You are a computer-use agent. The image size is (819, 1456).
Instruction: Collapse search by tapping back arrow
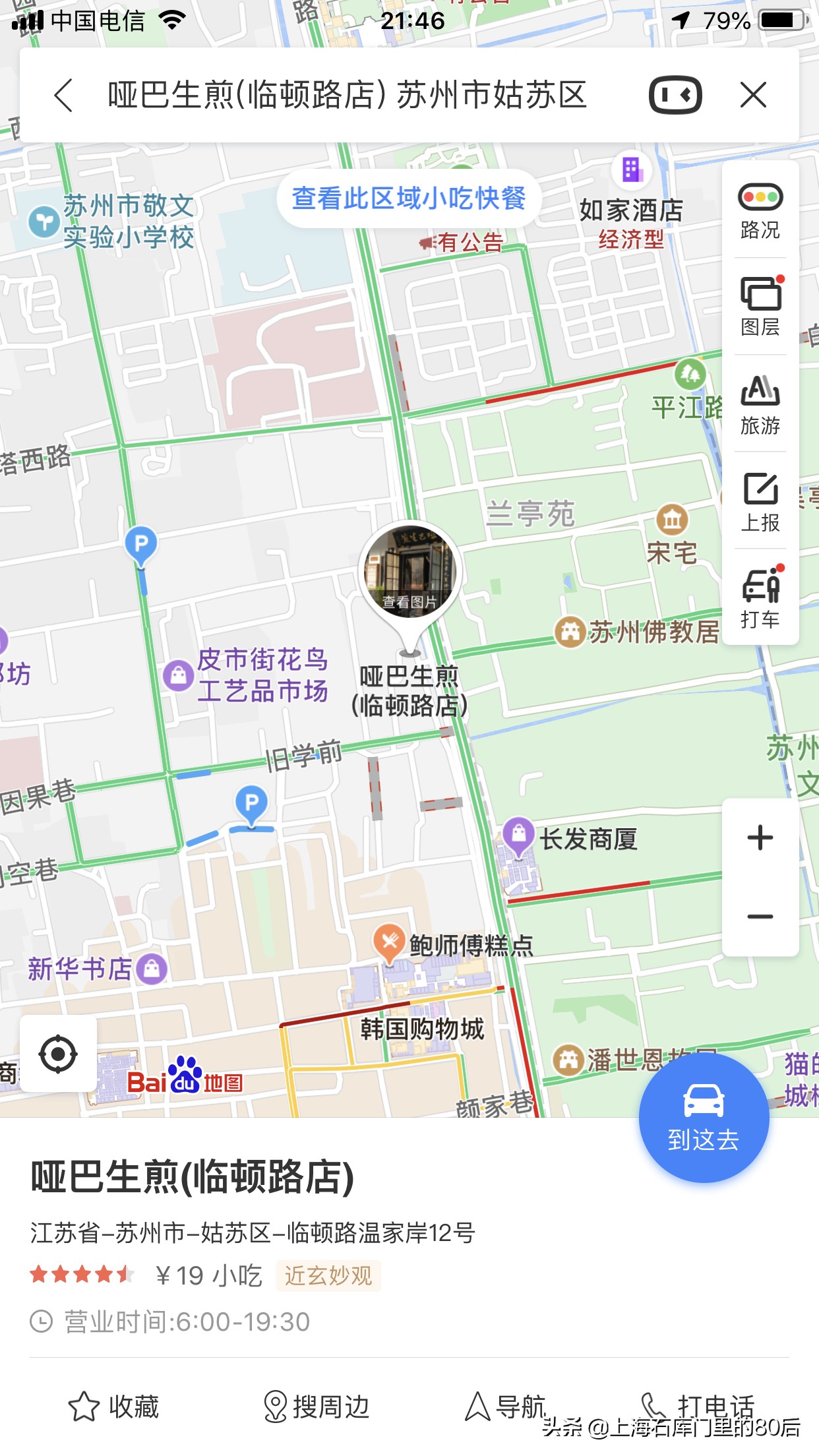point(63,96)
